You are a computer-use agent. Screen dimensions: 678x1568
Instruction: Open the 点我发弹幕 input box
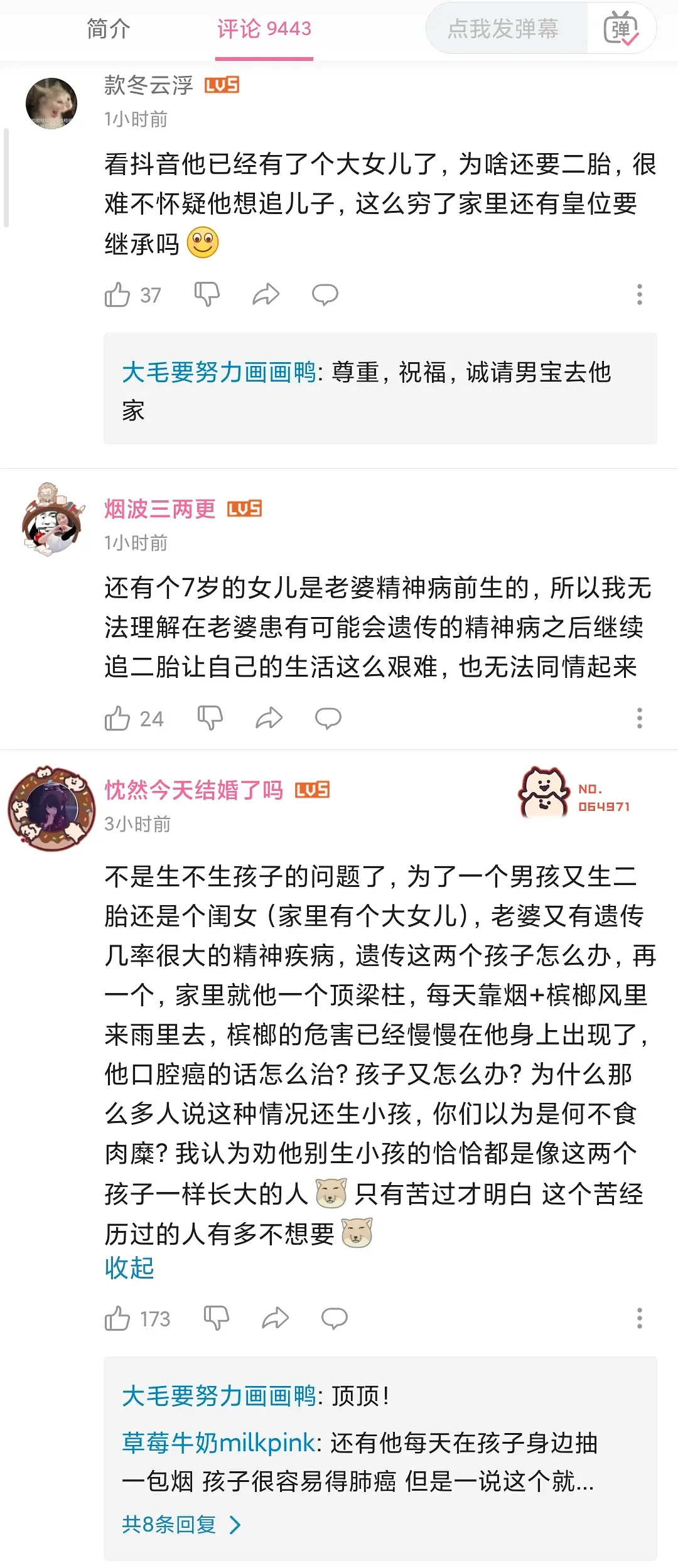coord(503,29)
